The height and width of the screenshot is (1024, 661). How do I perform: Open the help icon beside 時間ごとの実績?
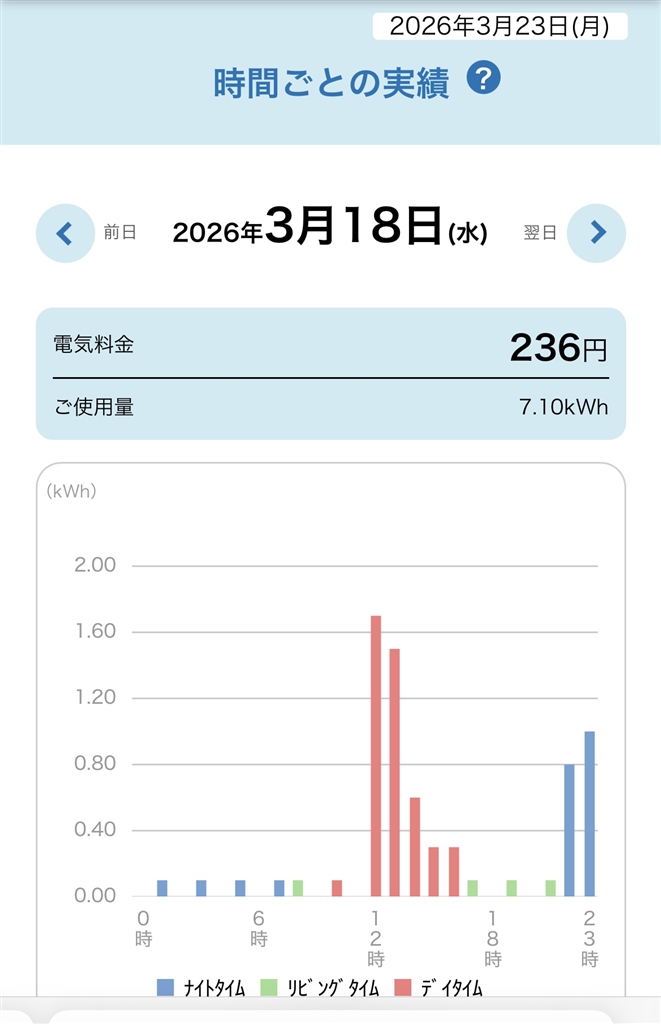[x=483, y=78]
